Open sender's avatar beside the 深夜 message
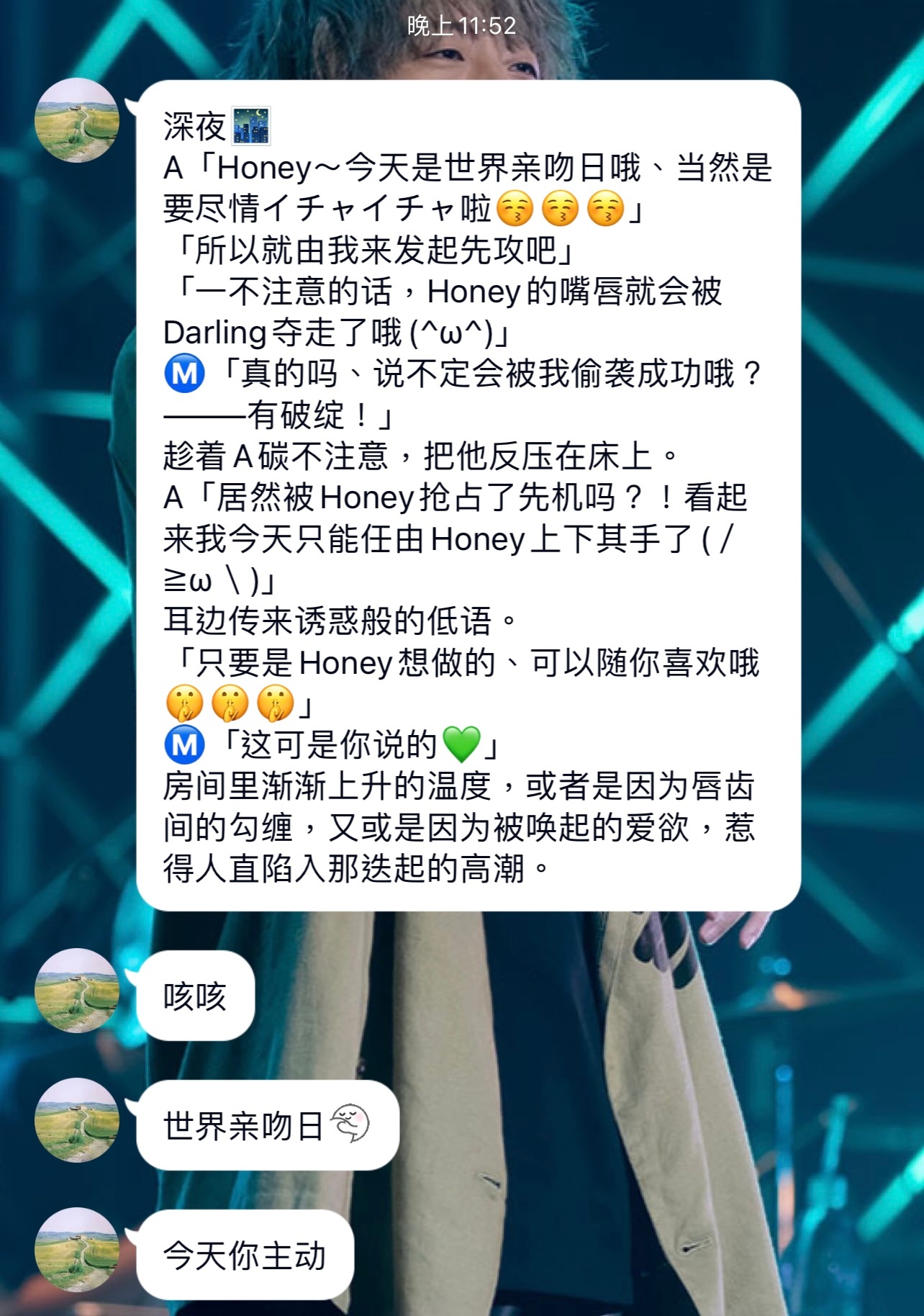Screen dimensions: 924x1316 click(77, 120)
